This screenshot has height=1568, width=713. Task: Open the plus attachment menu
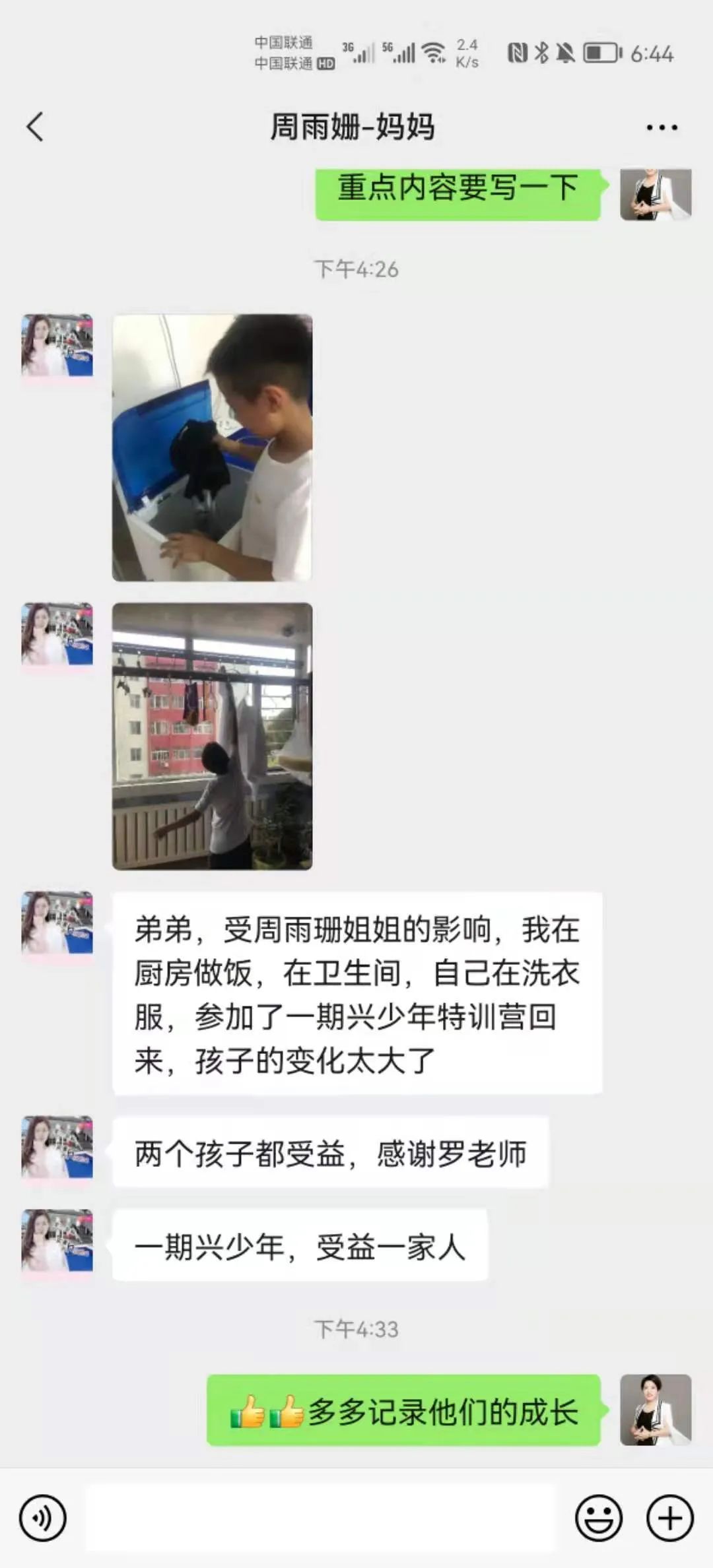[669, 1518]
